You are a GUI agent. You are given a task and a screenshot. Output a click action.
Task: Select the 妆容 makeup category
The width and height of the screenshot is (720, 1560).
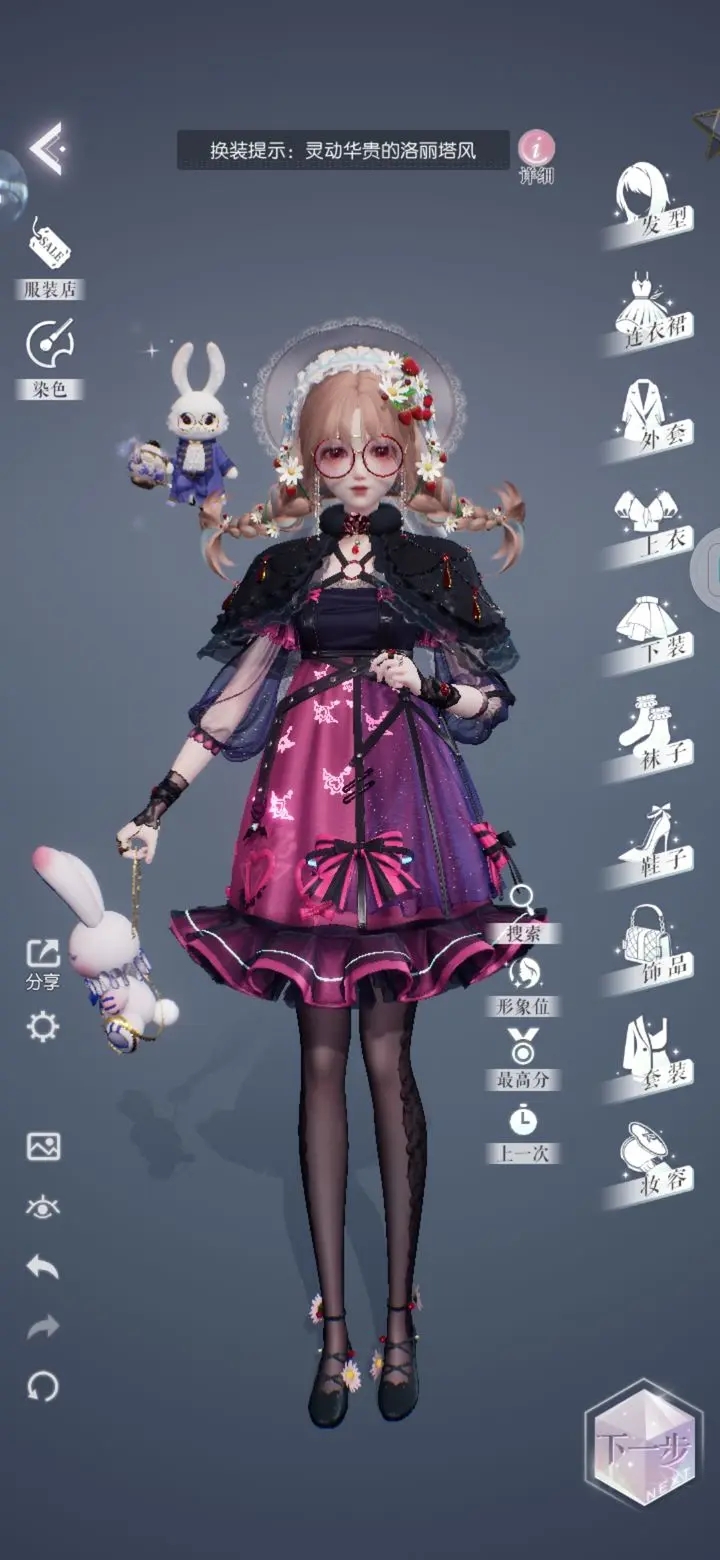coord(652,1163)
